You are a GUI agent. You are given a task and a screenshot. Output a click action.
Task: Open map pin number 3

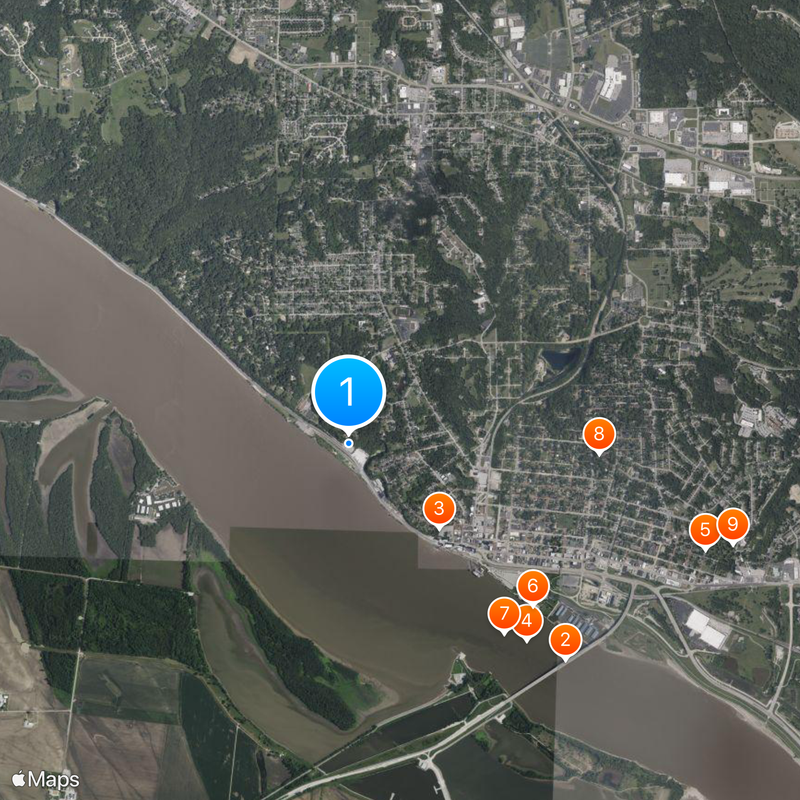(438, 508)
